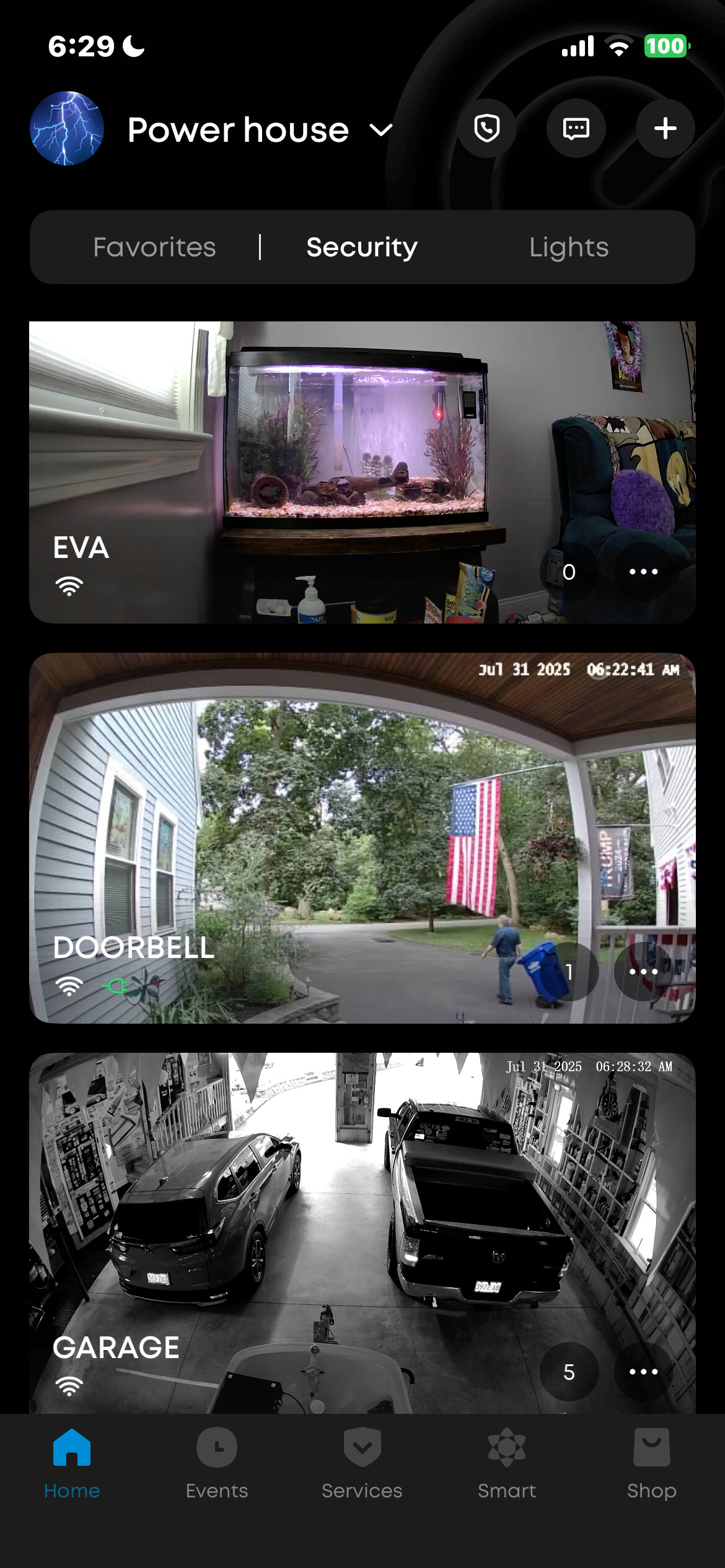Viewport: 725px width, 1568px height.
Task: Open more options for EVA camera
Action: (x=643, y=572)
